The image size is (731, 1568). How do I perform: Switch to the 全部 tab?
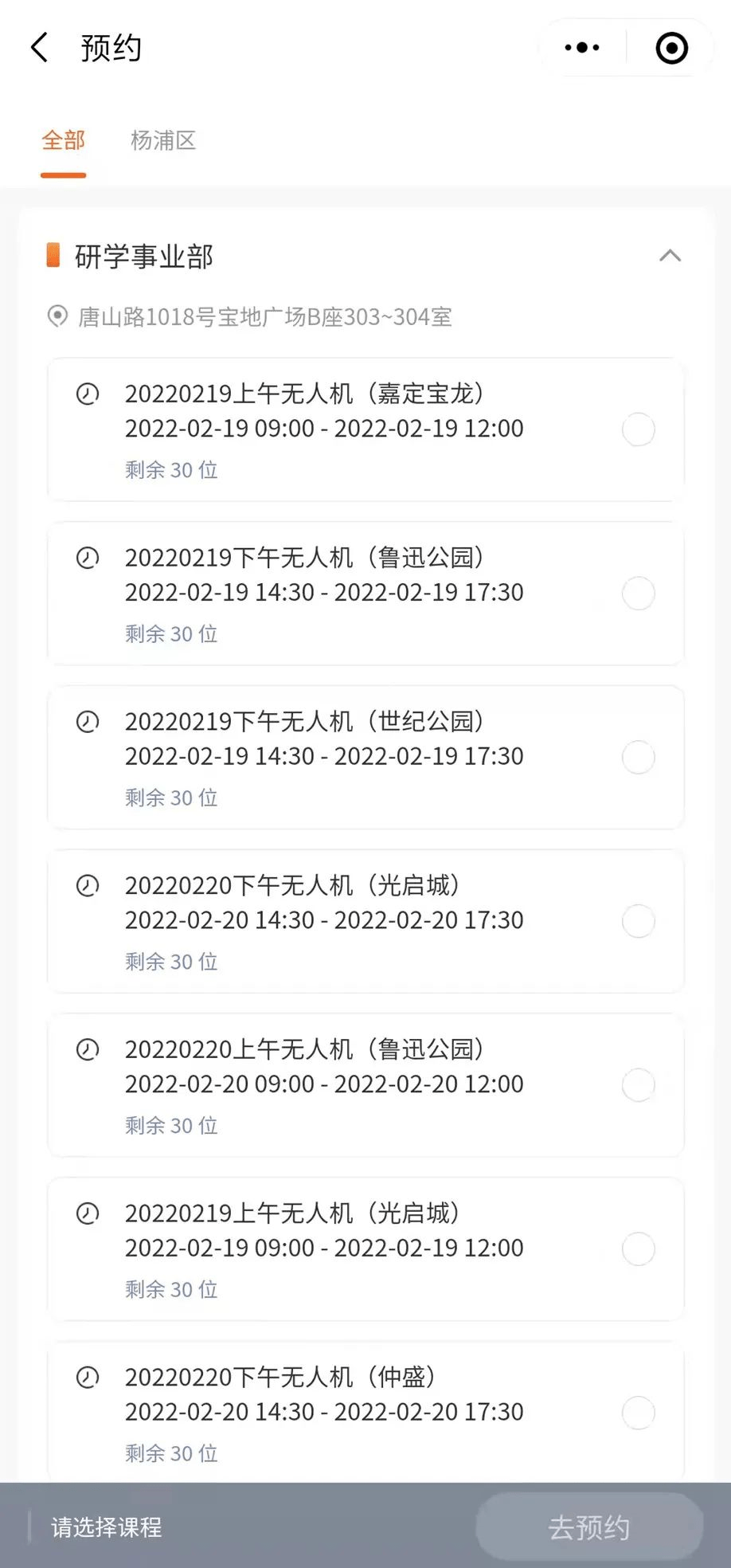(64, 141)
